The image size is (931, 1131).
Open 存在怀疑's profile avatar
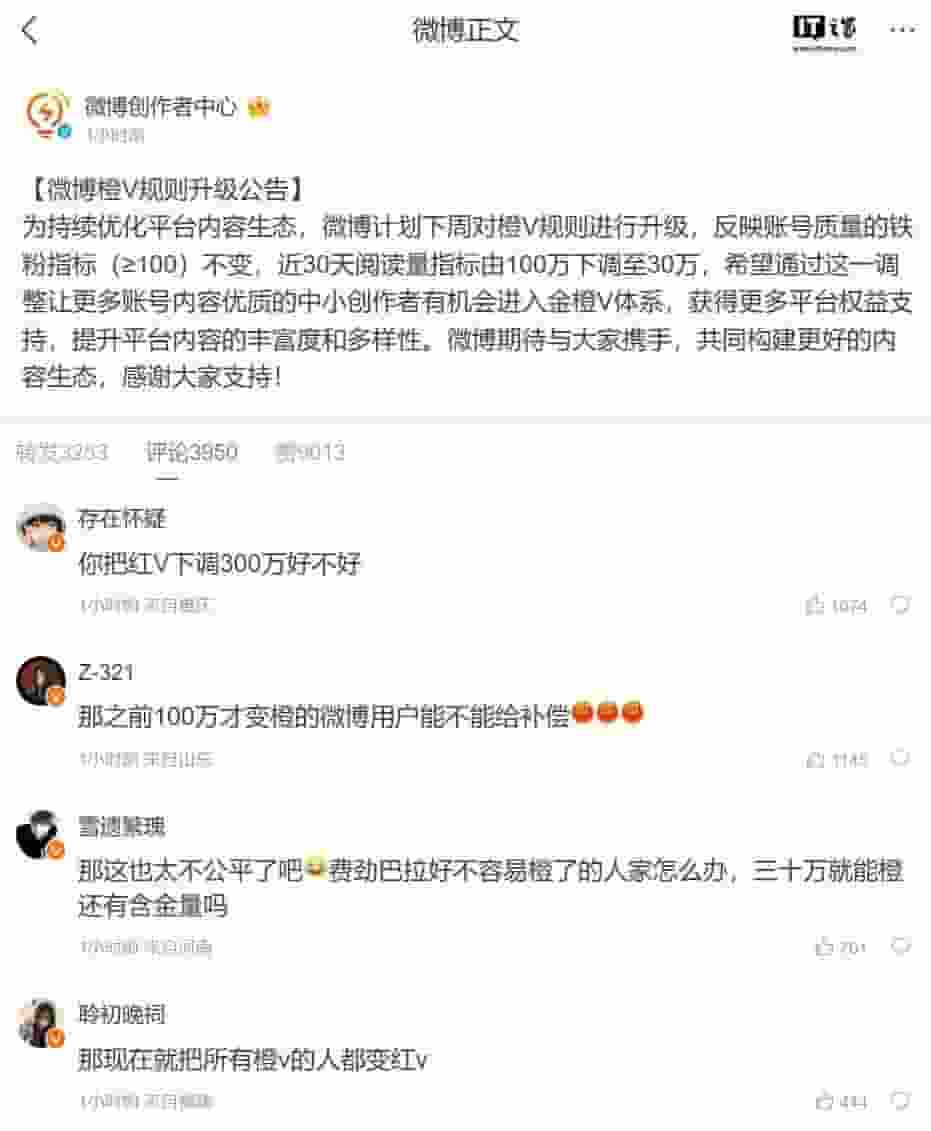coord(41,526)
